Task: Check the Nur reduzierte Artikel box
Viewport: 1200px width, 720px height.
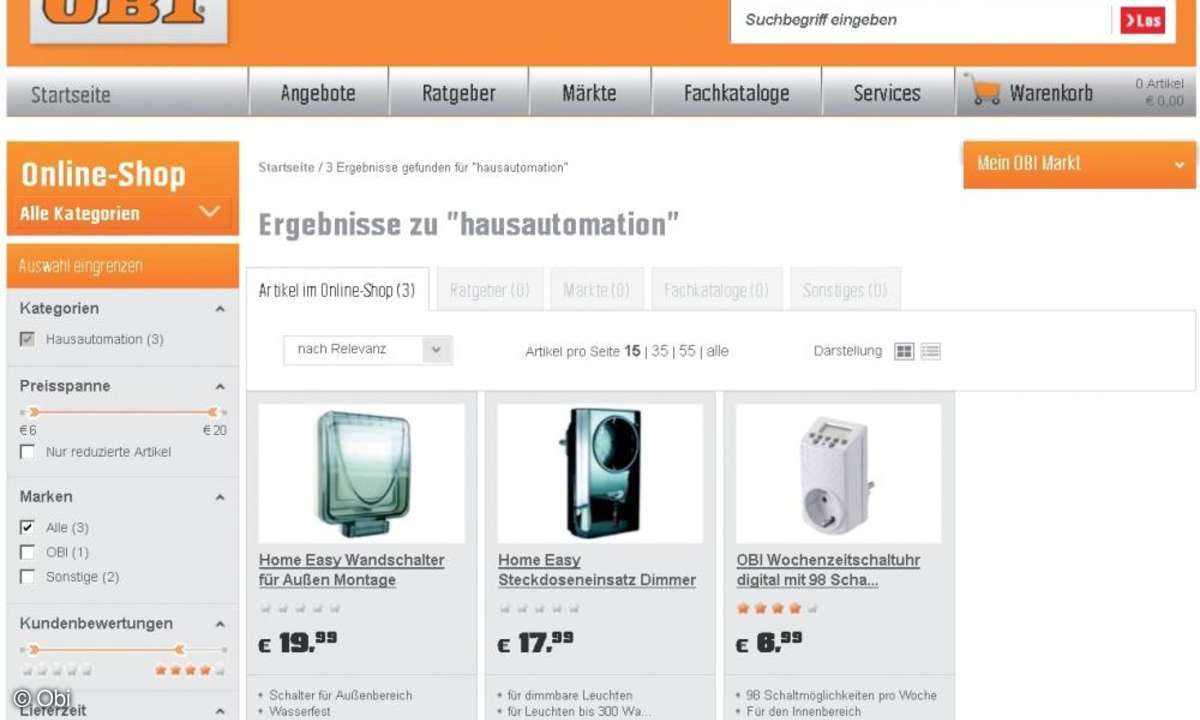Action: [28, 452]
